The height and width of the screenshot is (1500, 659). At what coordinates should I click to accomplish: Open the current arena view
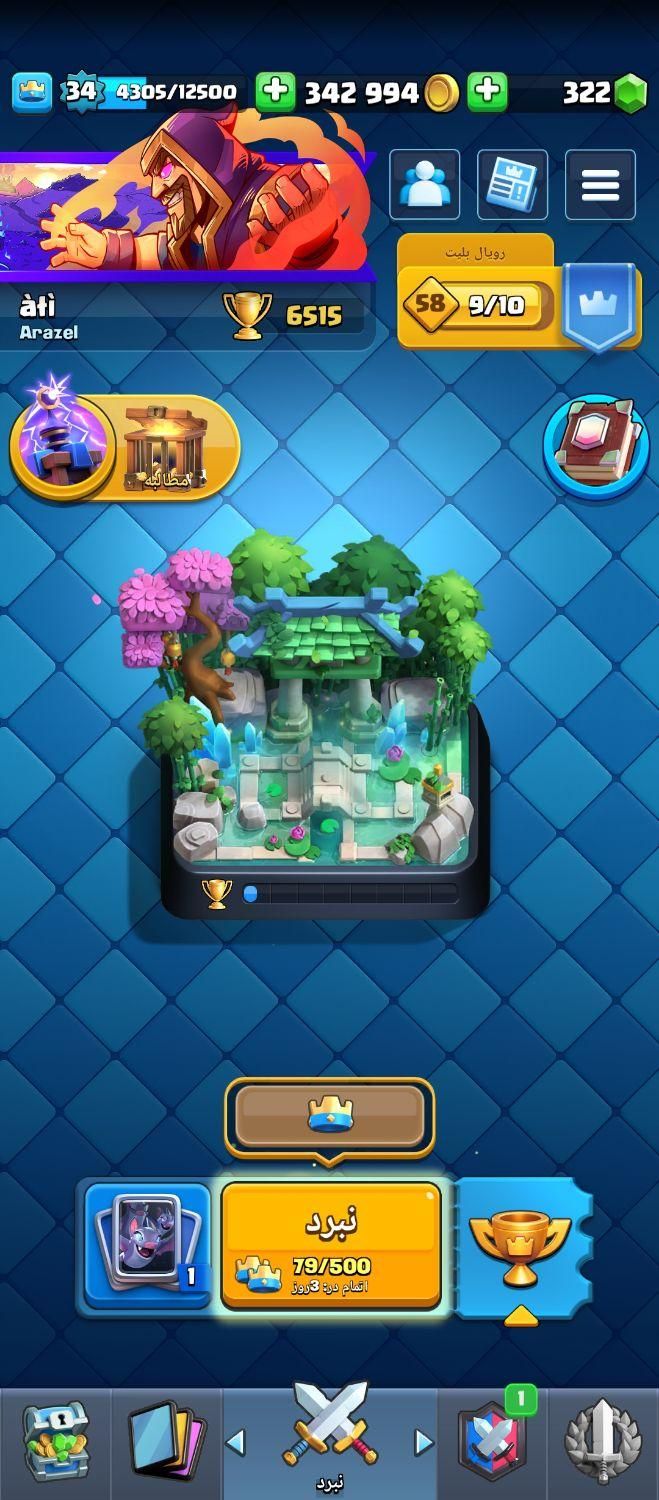tap(325, 730)
